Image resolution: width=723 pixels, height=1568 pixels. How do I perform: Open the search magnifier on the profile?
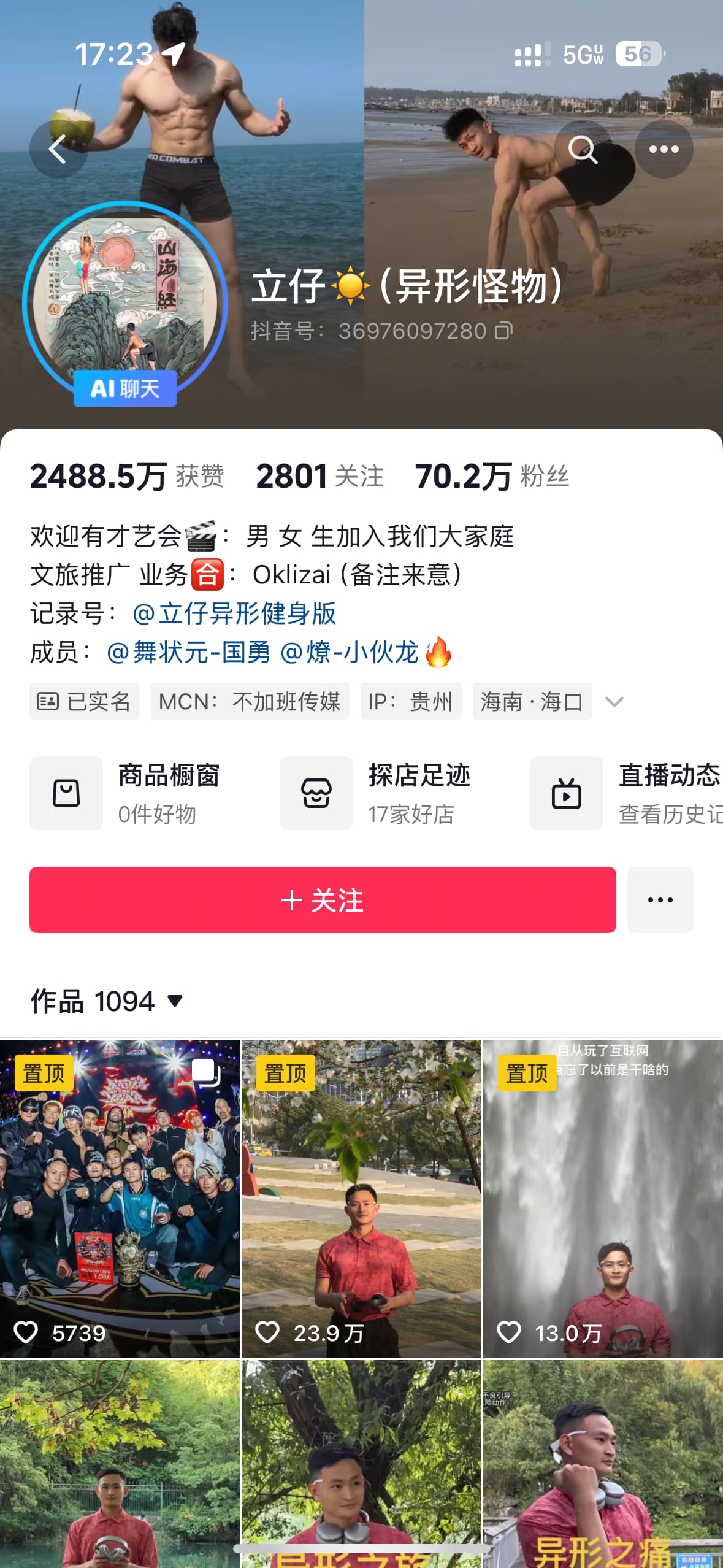583,149
